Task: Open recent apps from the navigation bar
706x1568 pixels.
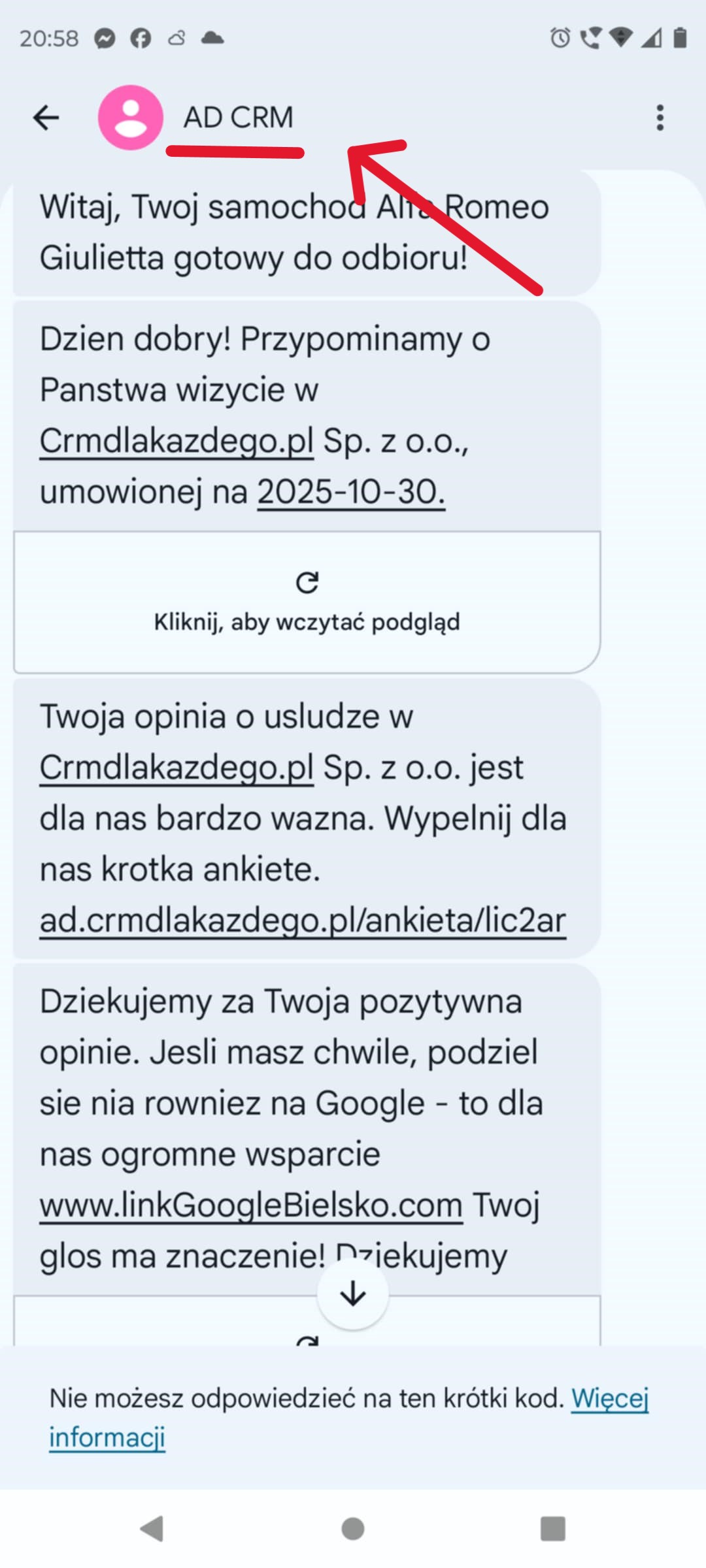Action: [x=552, y=1529]
